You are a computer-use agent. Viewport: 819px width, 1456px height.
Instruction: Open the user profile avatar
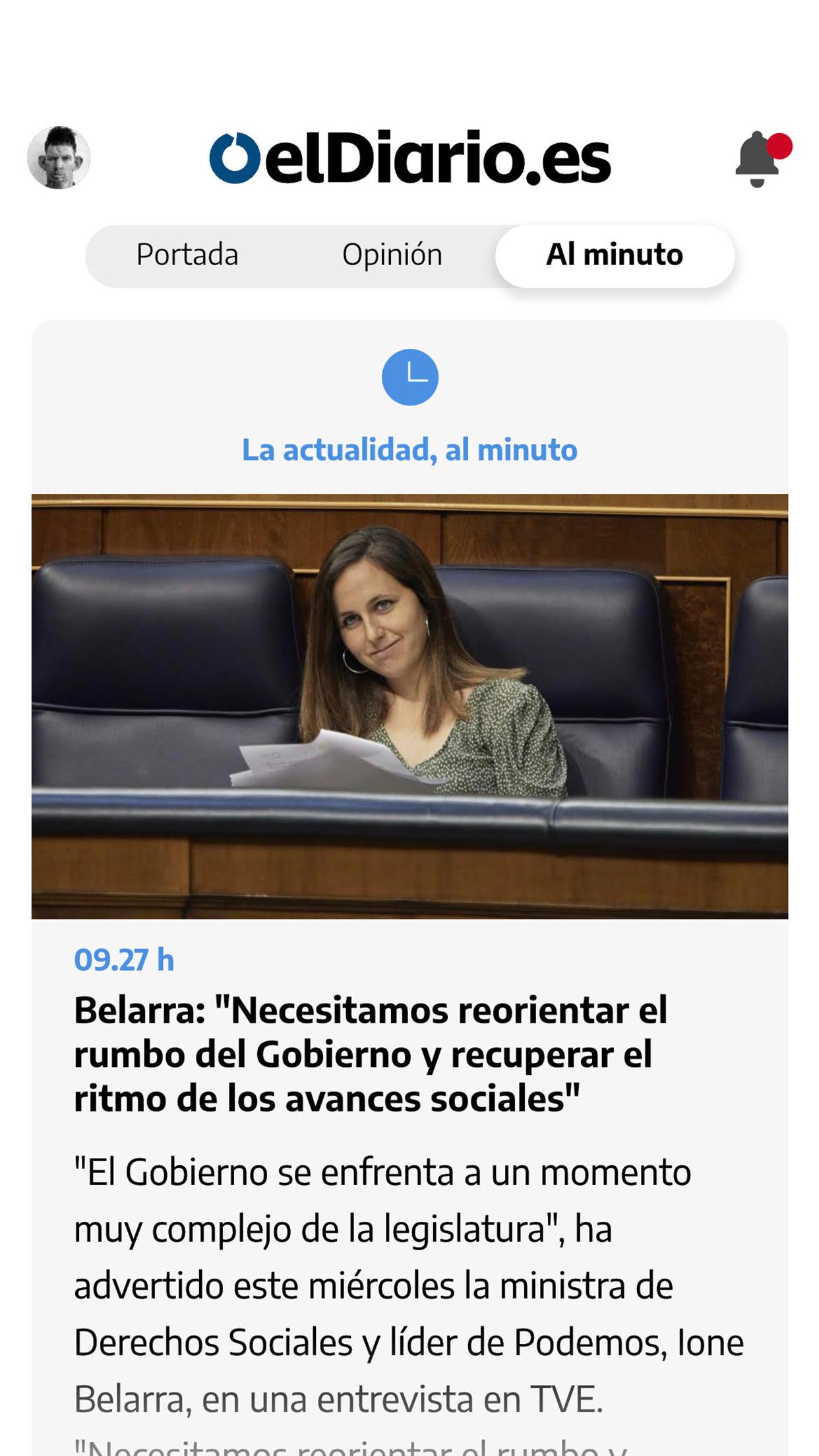[59, 158]
